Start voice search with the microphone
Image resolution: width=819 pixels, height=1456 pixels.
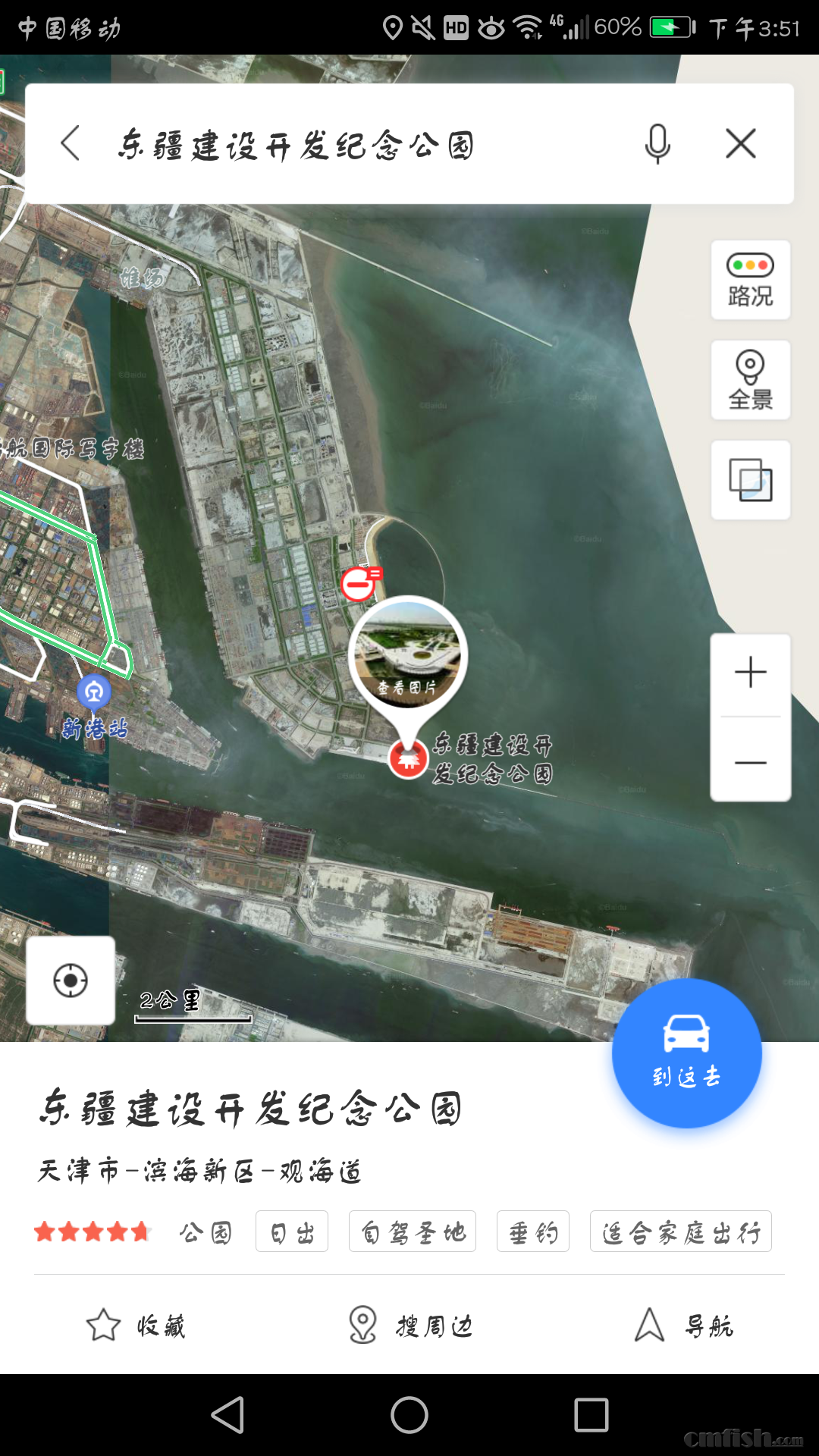coord(657,143)
